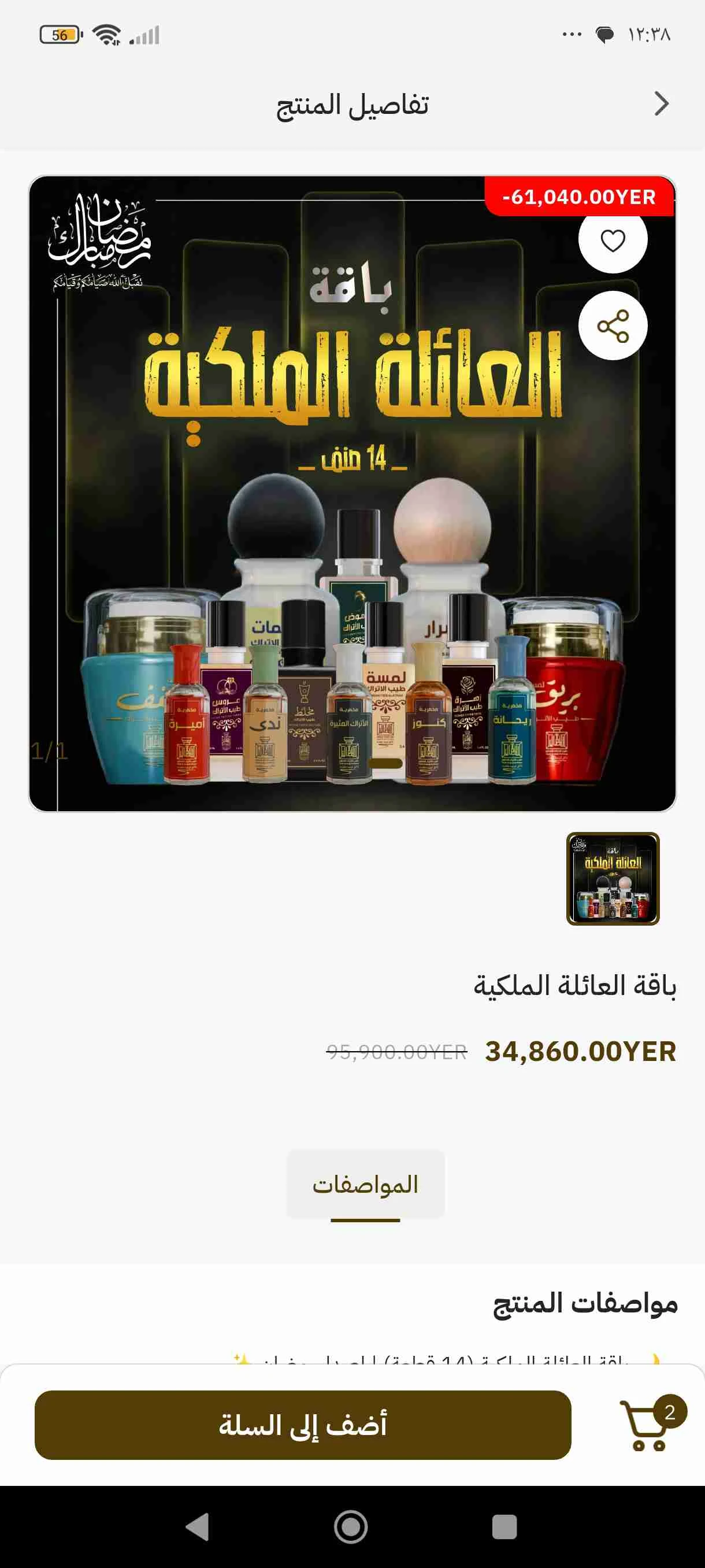Tap the signal strength indicator
Screen dimensions: 705x1568
(146, 34)
